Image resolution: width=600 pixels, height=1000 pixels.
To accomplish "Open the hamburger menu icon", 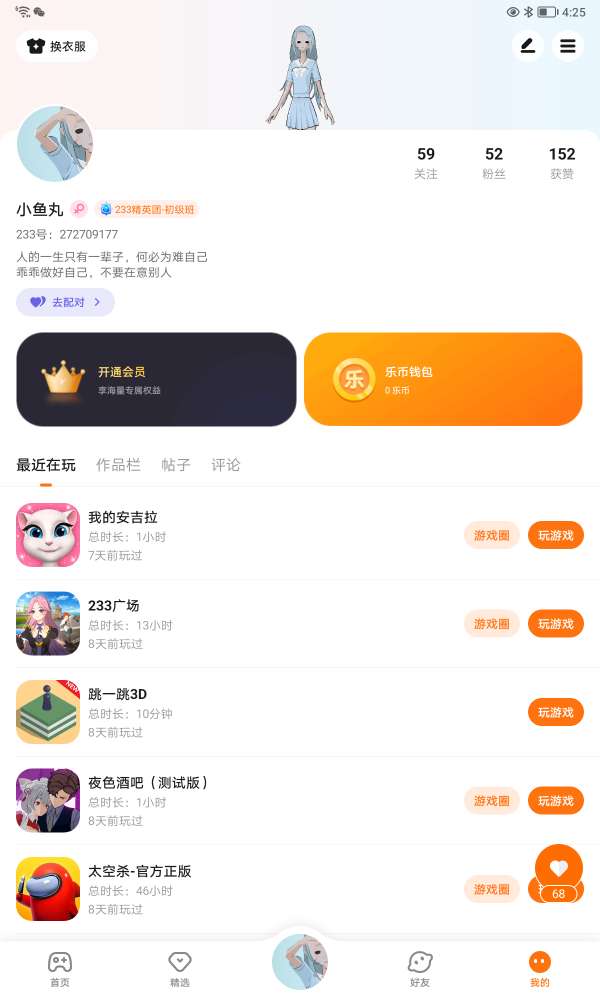I will [x=567, y=46].
